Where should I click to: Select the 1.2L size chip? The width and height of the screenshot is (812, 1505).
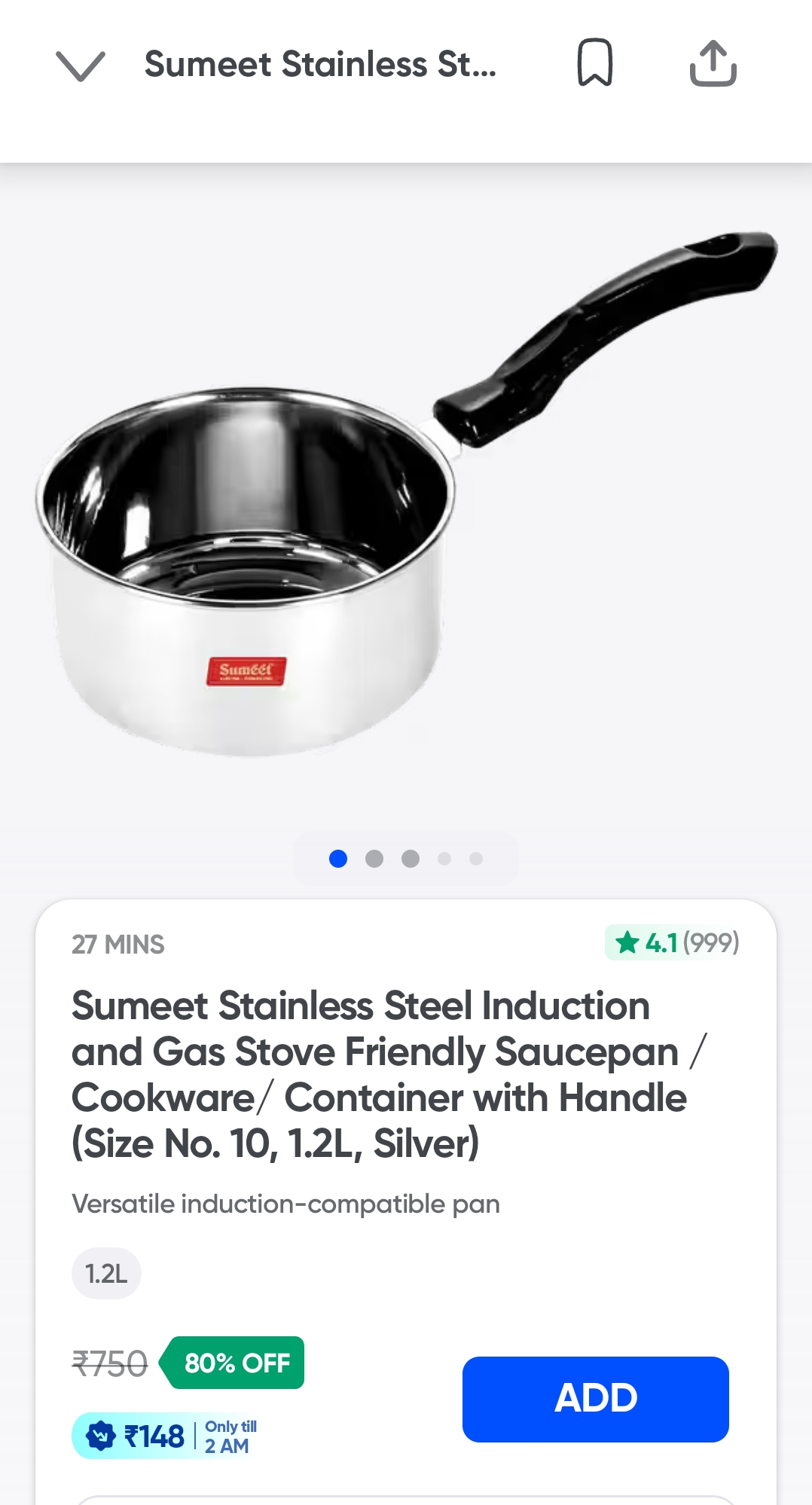pos(106,1274)
